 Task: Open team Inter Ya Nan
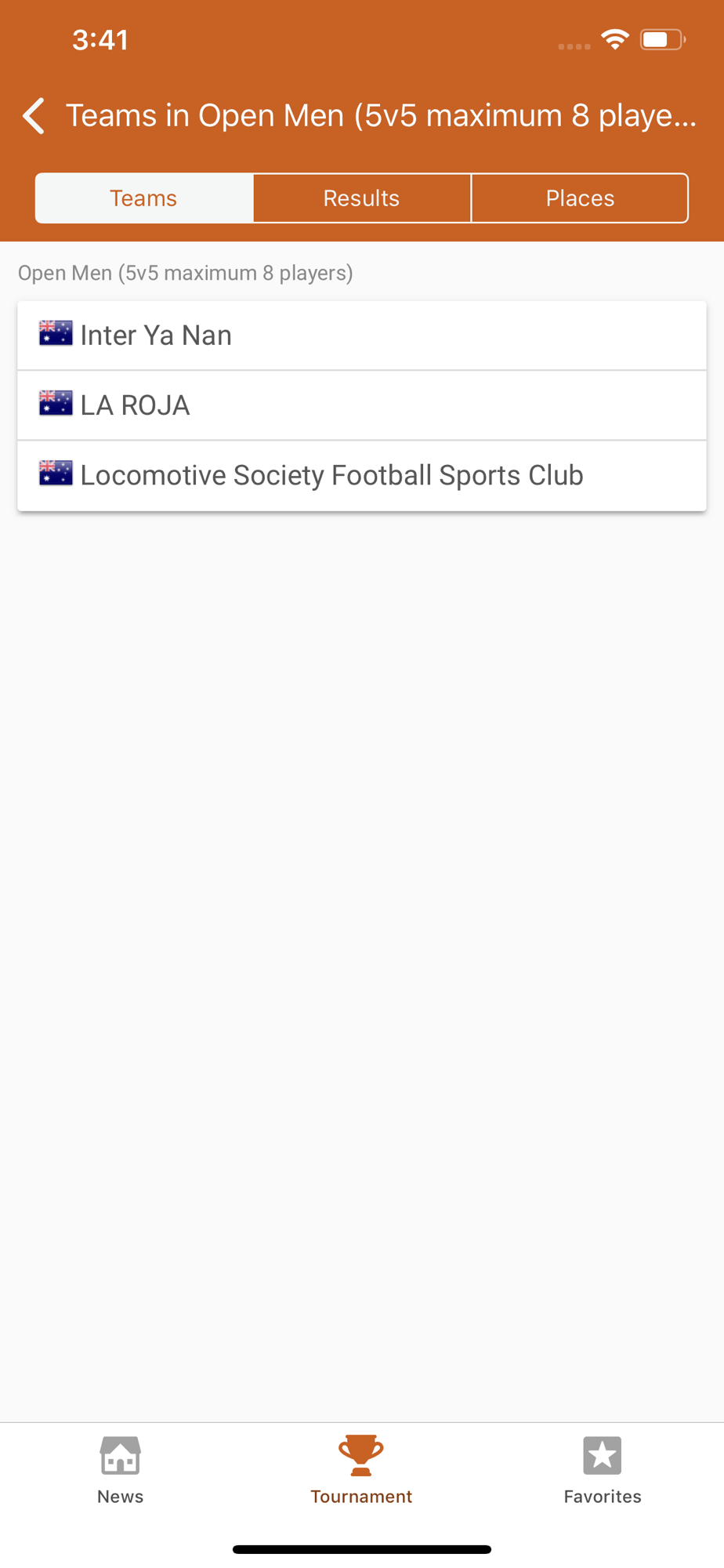(362, 336)
